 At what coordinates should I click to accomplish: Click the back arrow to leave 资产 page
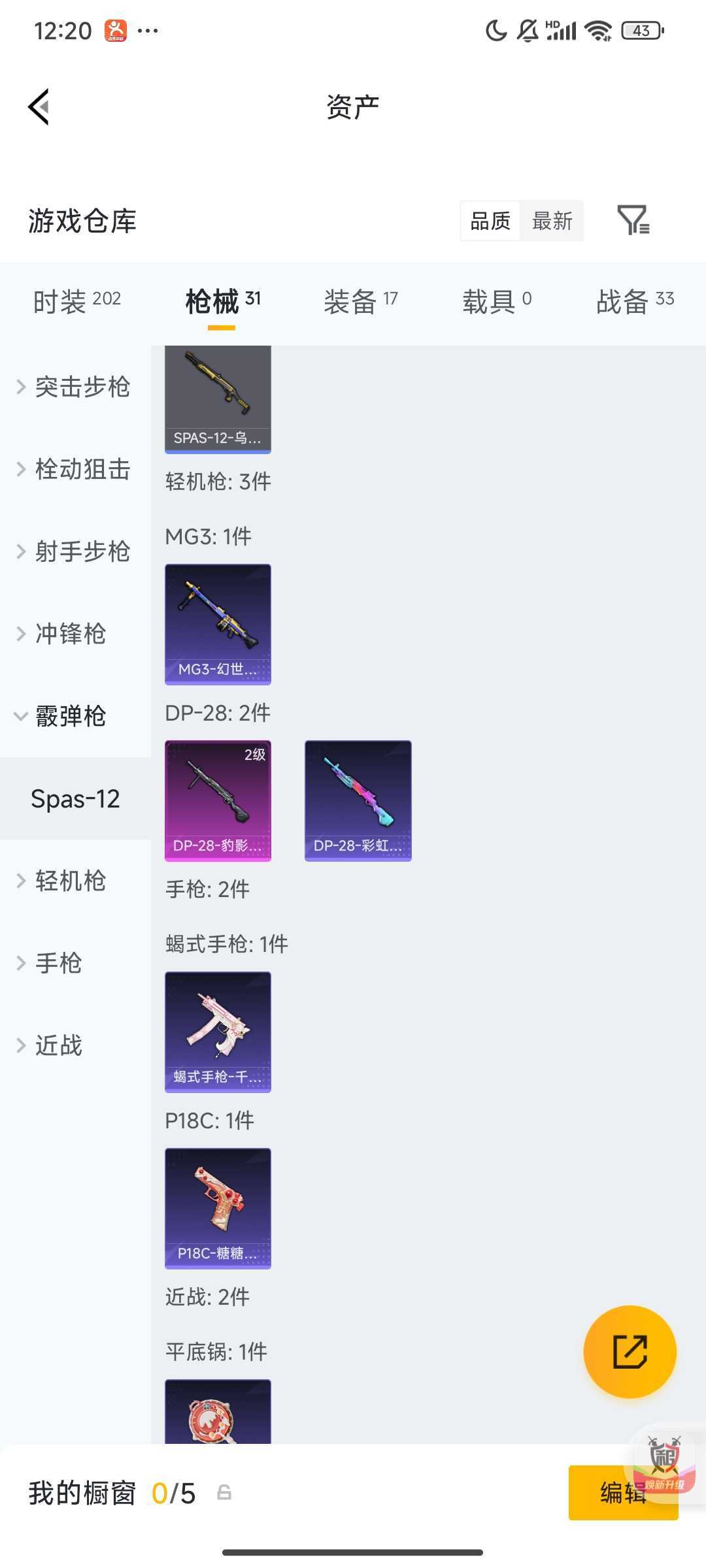click(39, 107)
